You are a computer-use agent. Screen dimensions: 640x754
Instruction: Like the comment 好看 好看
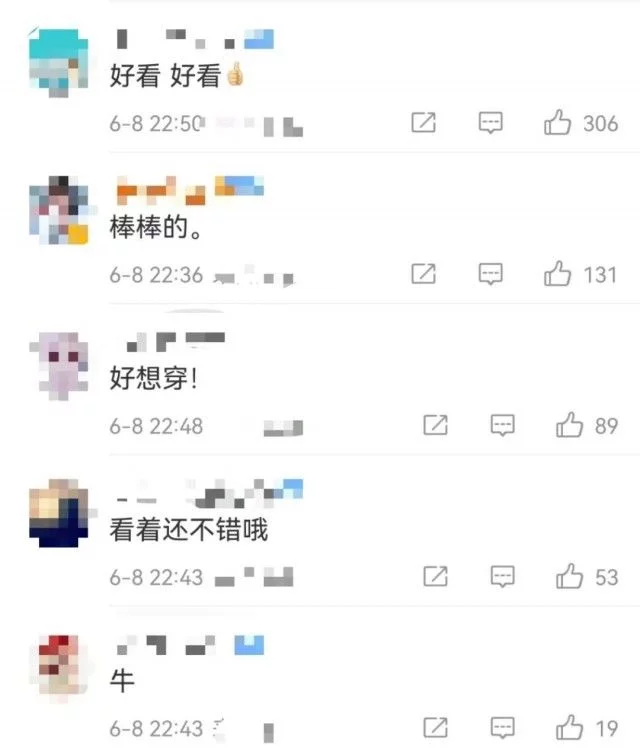click(x=558, y=124)
